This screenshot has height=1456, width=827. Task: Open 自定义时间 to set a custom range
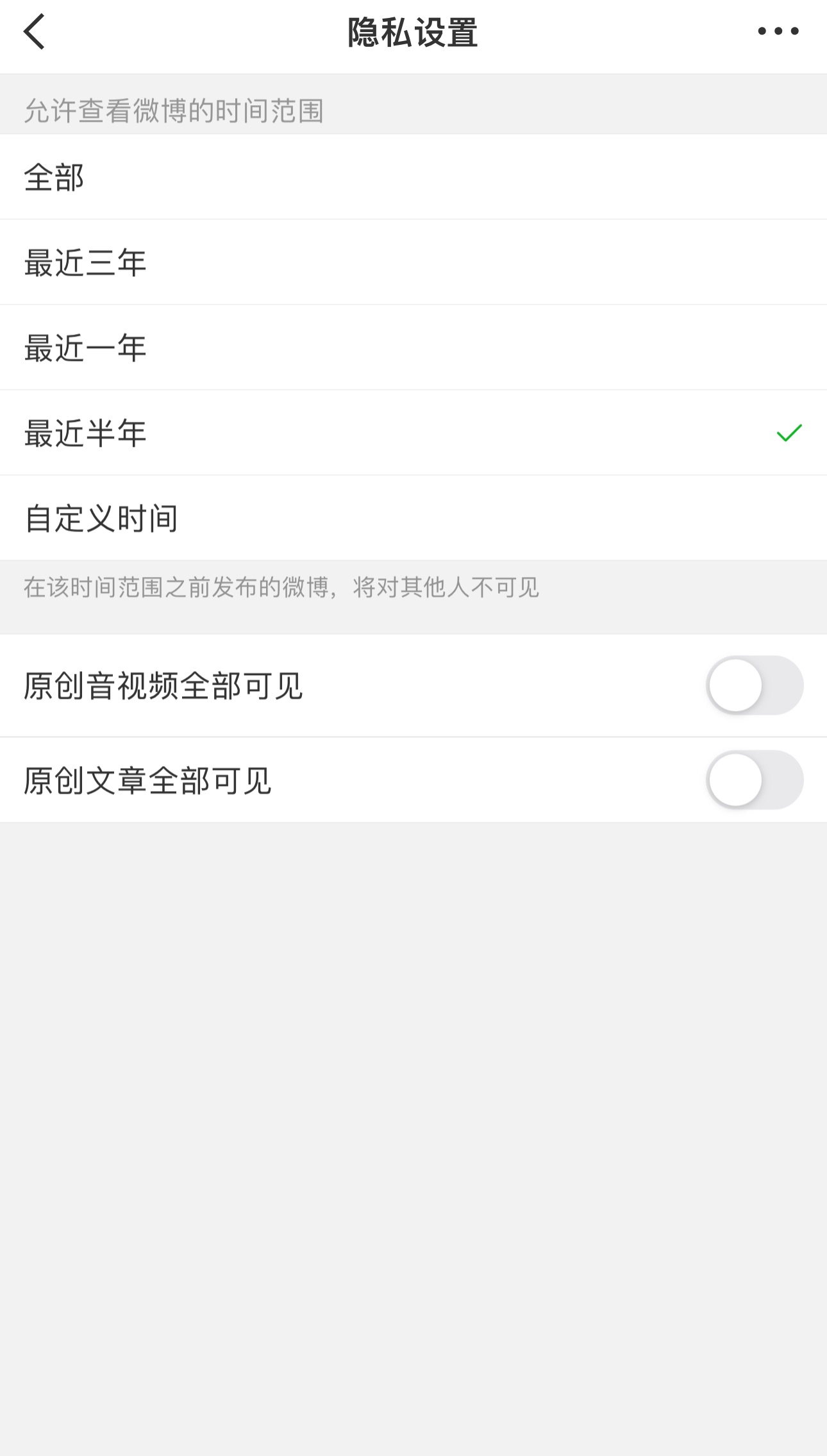(x=413, y=518)
